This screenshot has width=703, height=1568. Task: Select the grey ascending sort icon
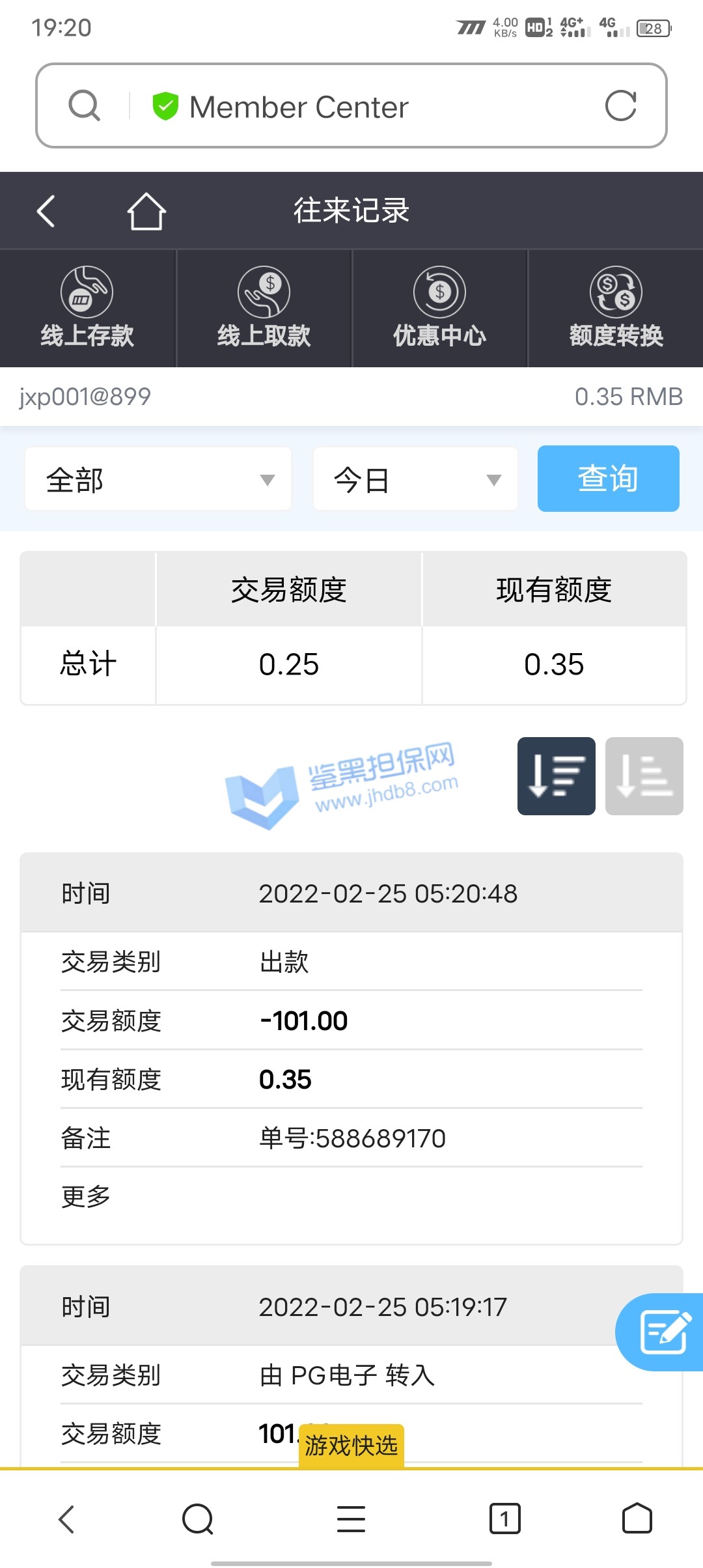tap(644, 776)
